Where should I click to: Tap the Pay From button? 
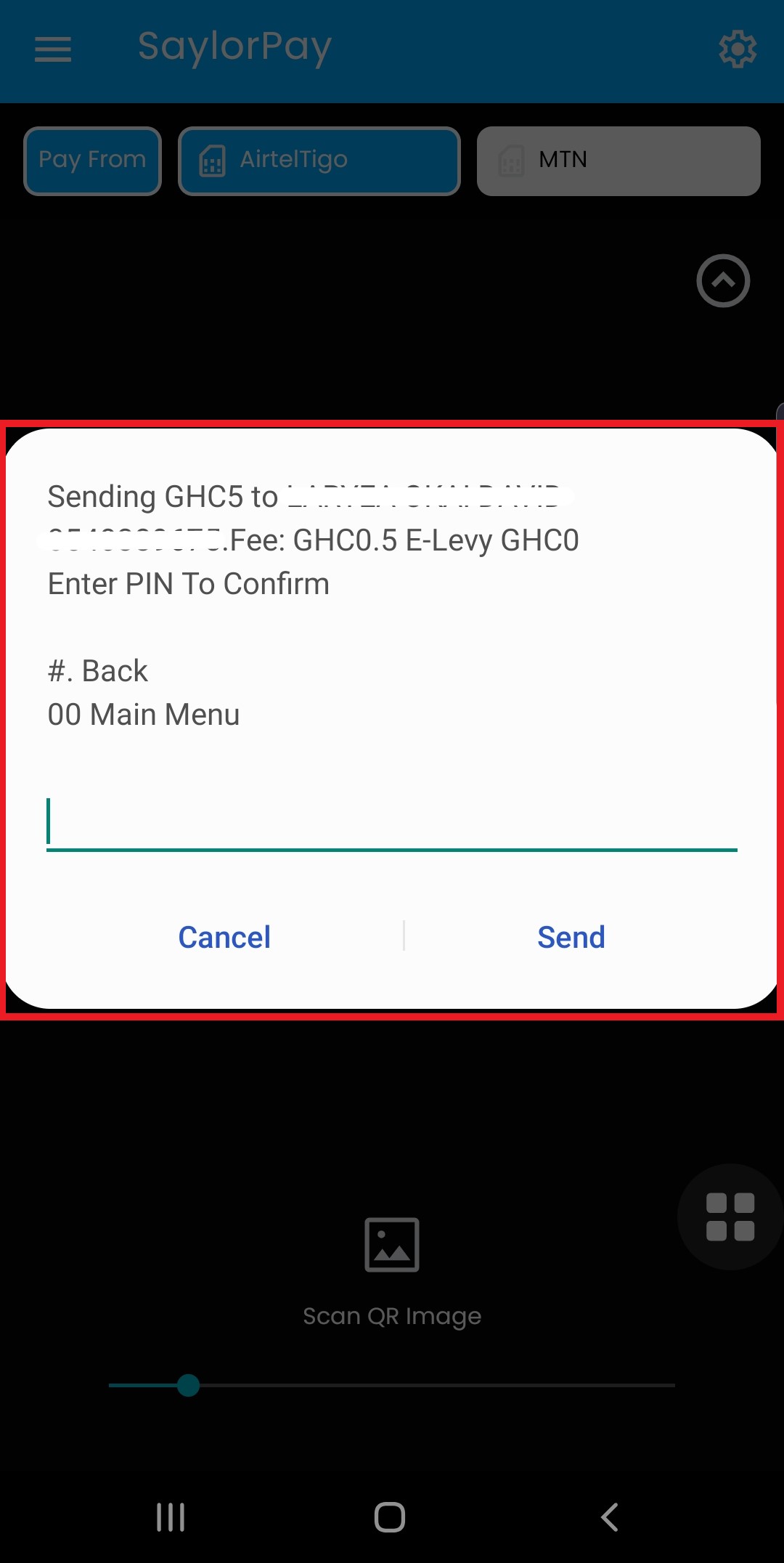[x=92, y=161]
